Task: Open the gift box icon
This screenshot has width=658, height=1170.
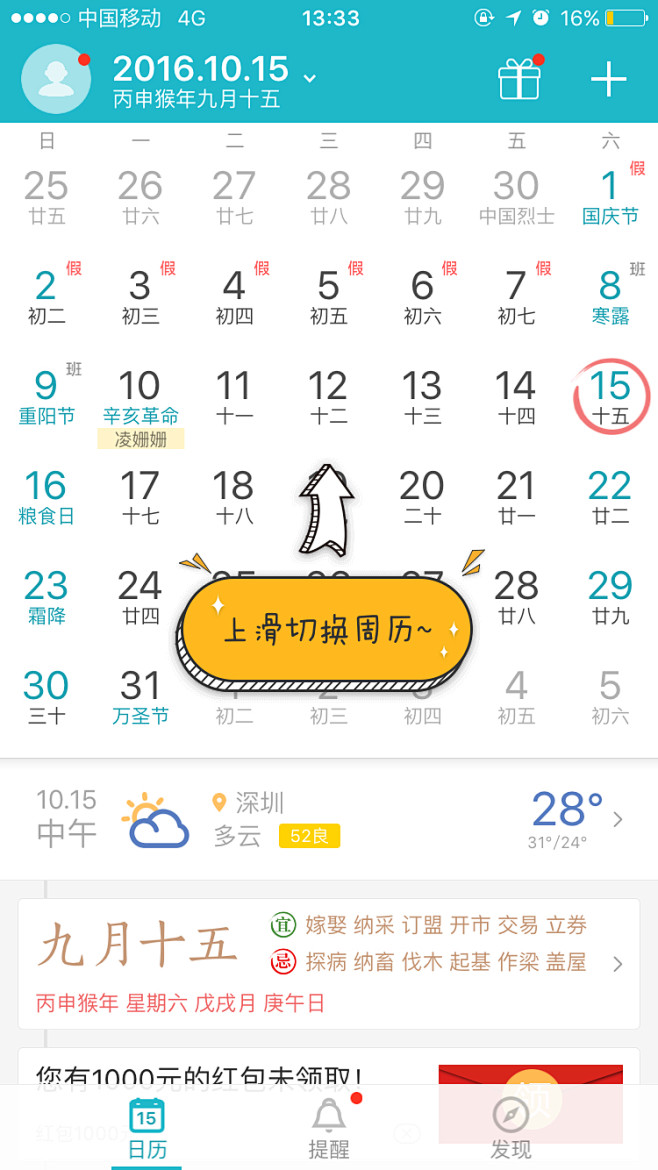Action: click(x=520, y=79)
